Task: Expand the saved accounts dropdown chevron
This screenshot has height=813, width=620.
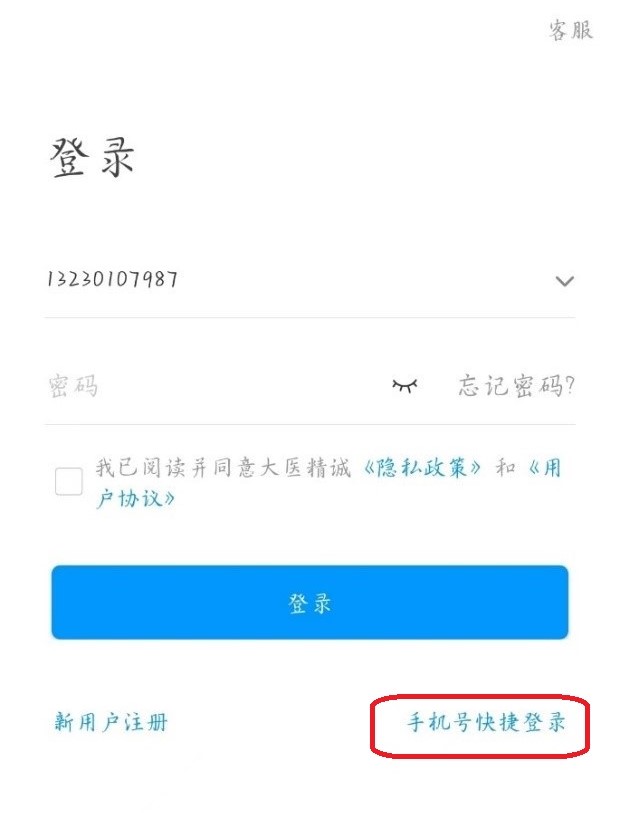Action: point(564,281)
